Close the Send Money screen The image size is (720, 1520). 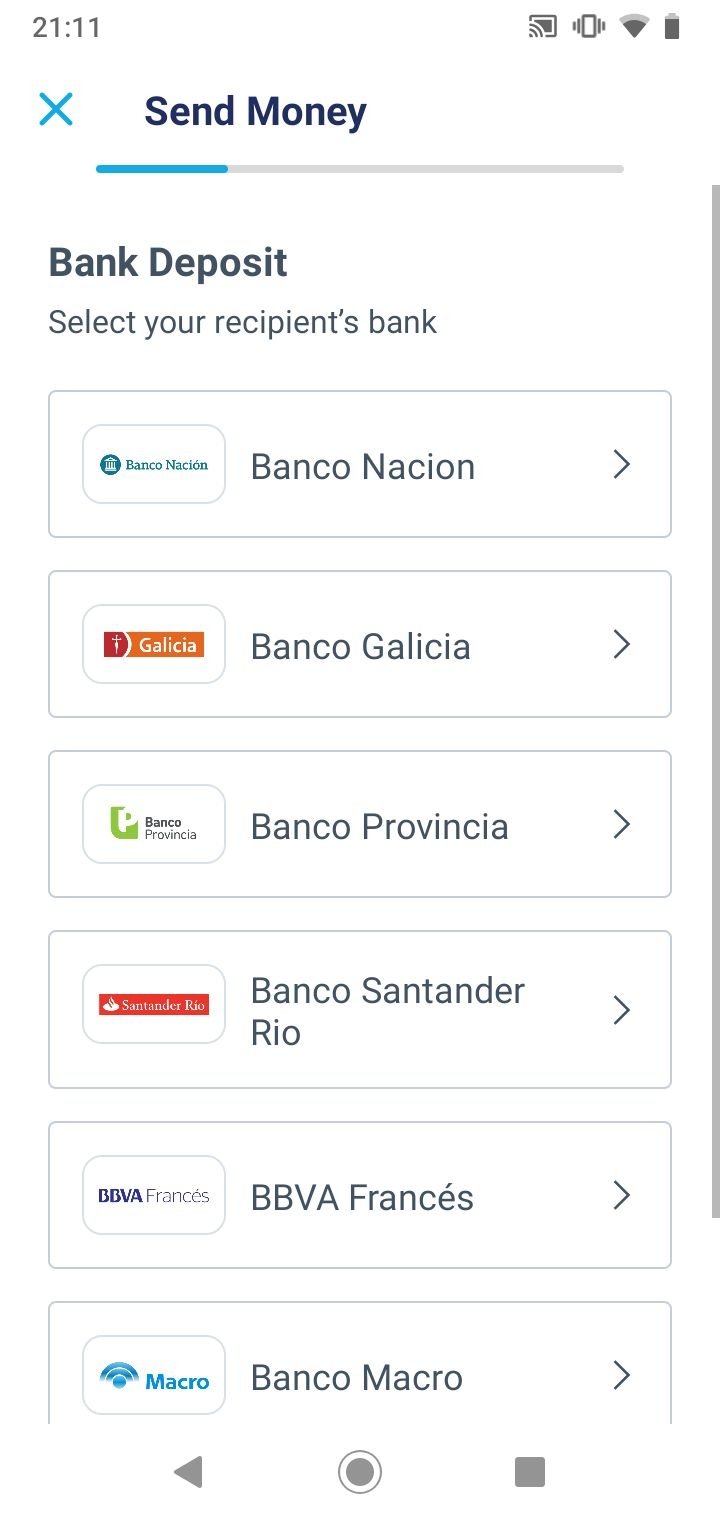[56, 109]
